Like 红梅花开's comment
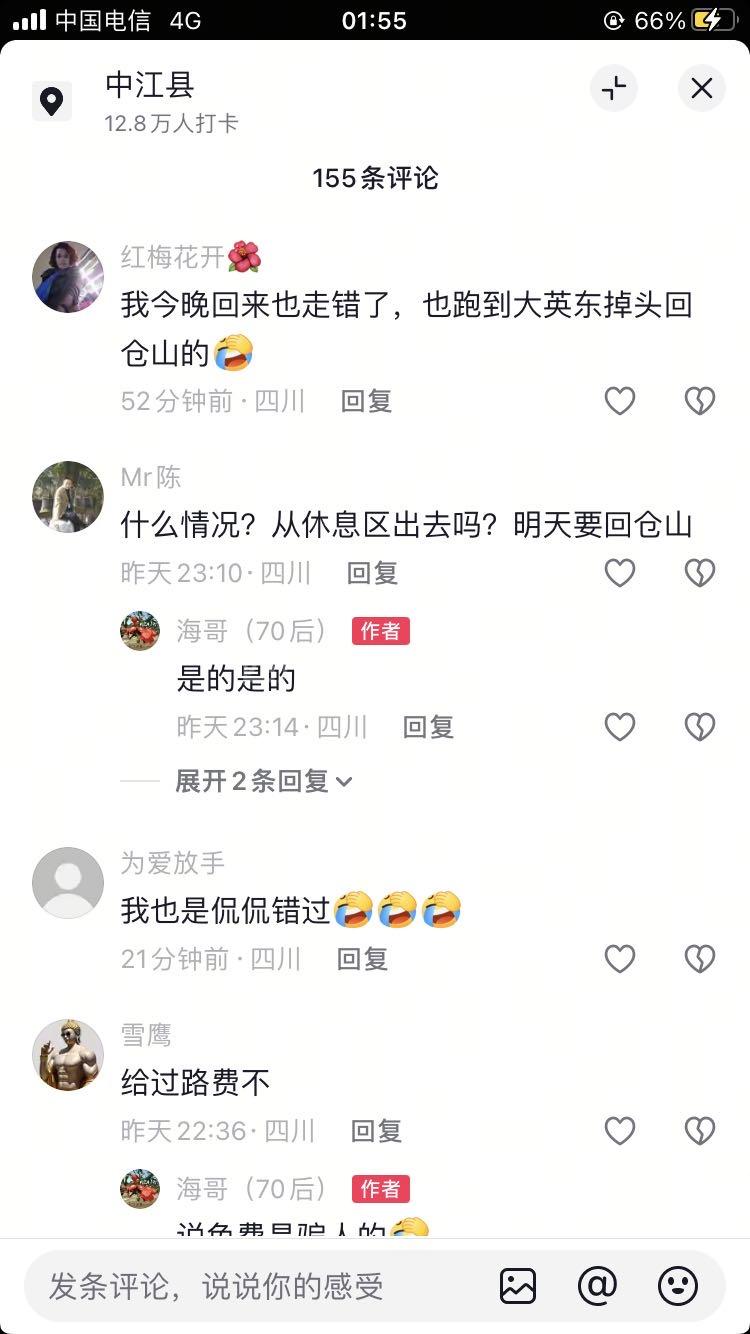 pyautogui.click(x=620, y=401)
